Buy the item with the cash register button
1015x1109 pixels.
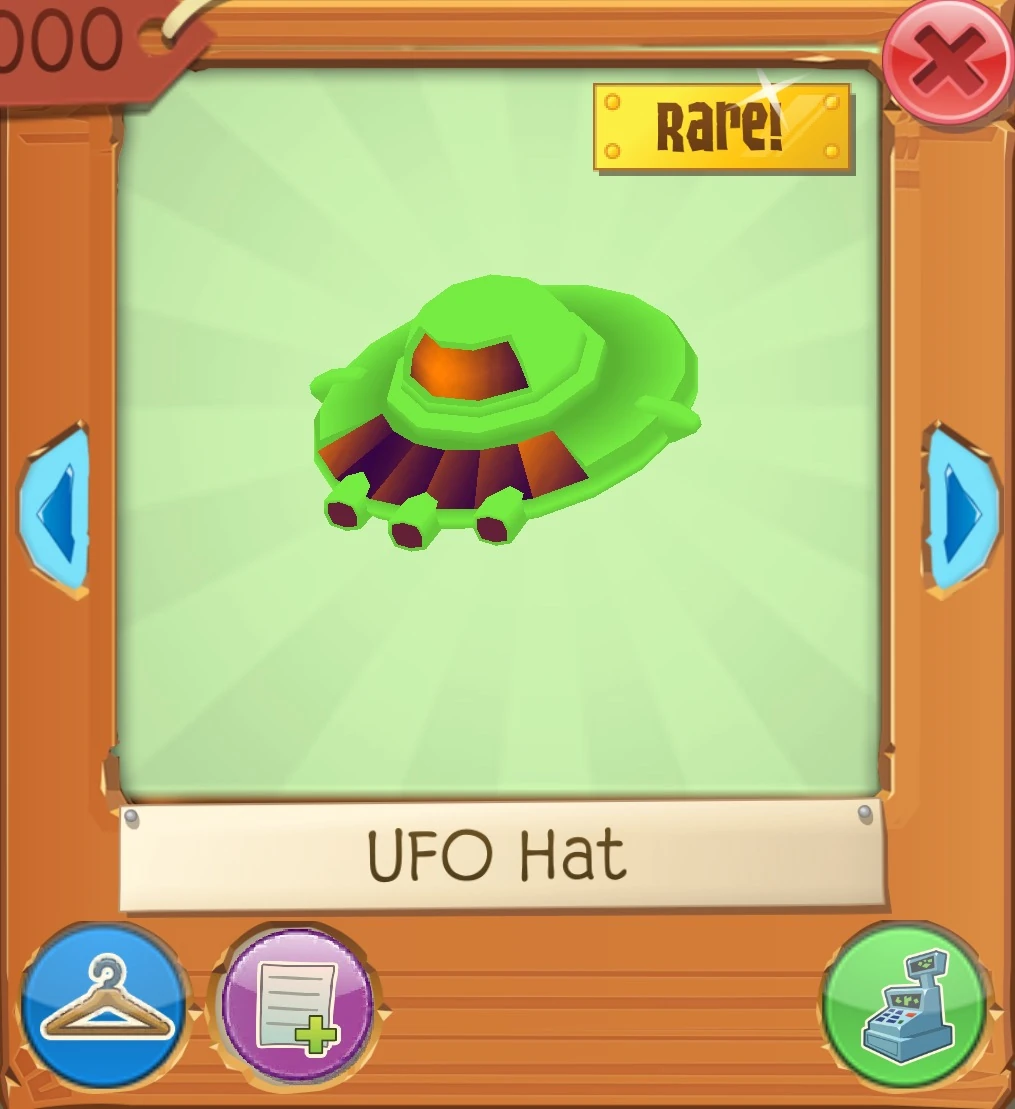(x=903, y=1007)
